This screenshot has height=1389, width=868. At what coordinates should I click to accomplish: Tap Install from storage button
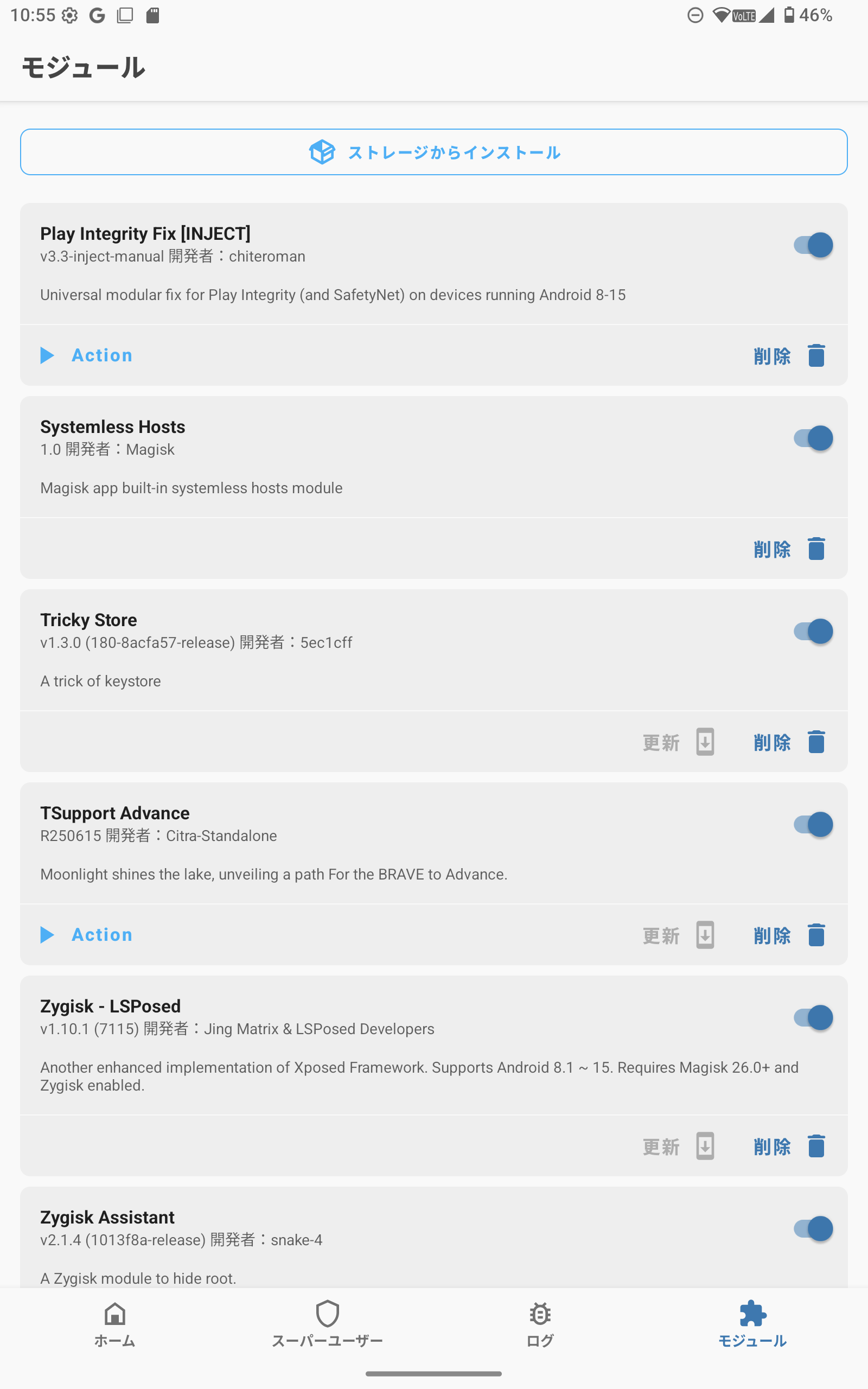point(434,152)
